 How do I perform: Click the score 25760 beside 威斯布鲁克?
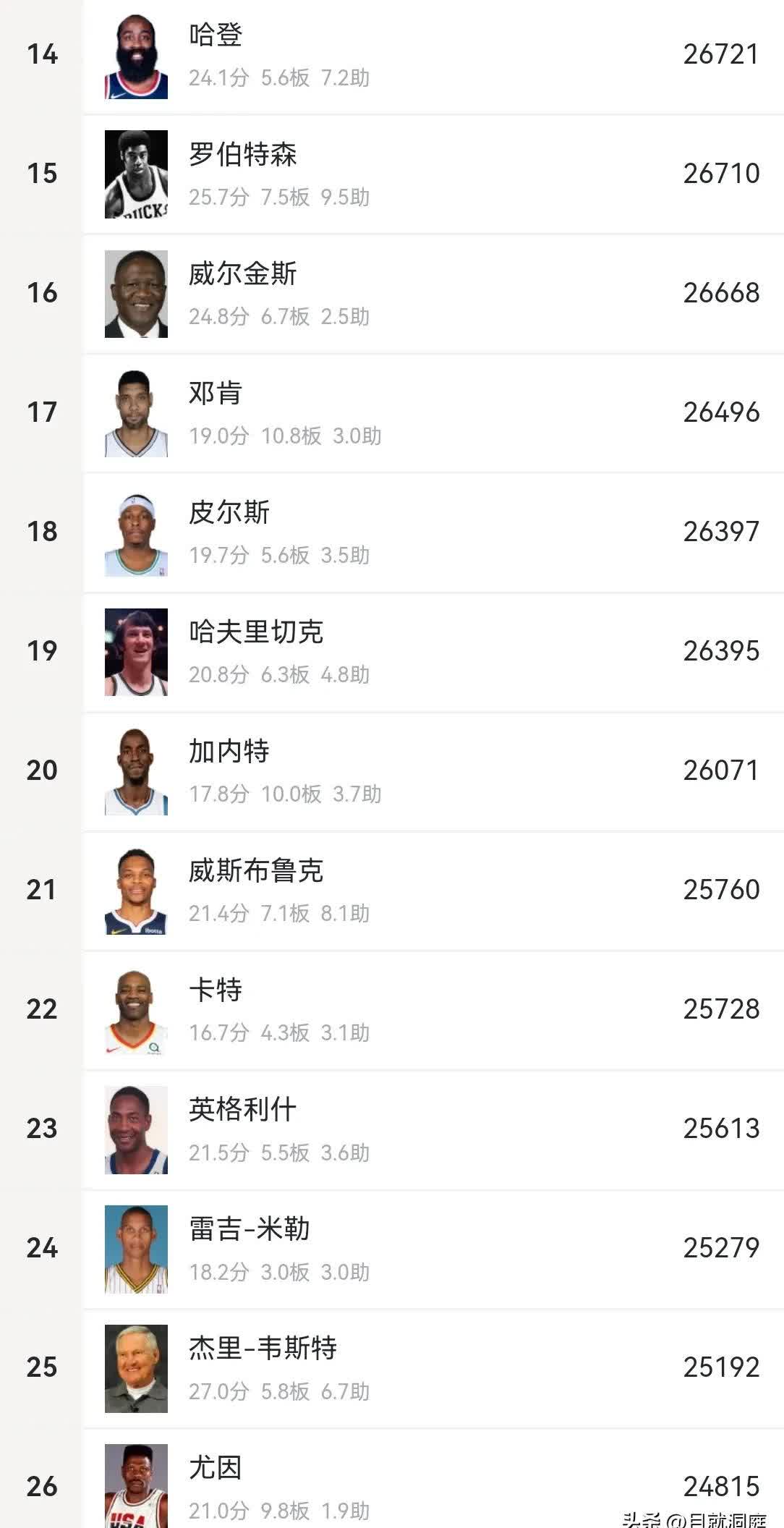click(x=720, y=890)
